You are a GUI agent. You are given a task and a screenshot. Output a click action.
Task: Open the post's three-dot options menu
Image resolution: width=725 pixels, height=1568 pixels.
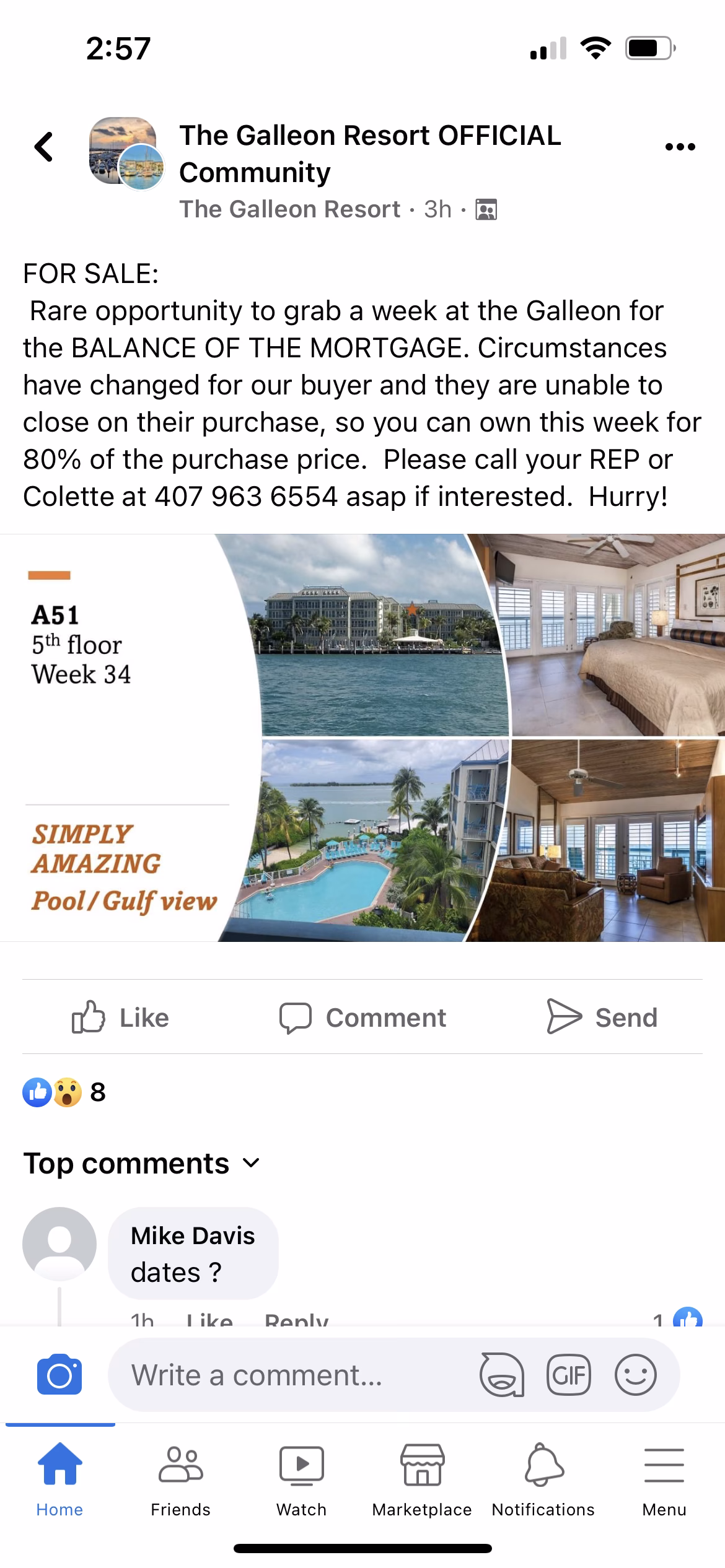(x=680, y=147)
